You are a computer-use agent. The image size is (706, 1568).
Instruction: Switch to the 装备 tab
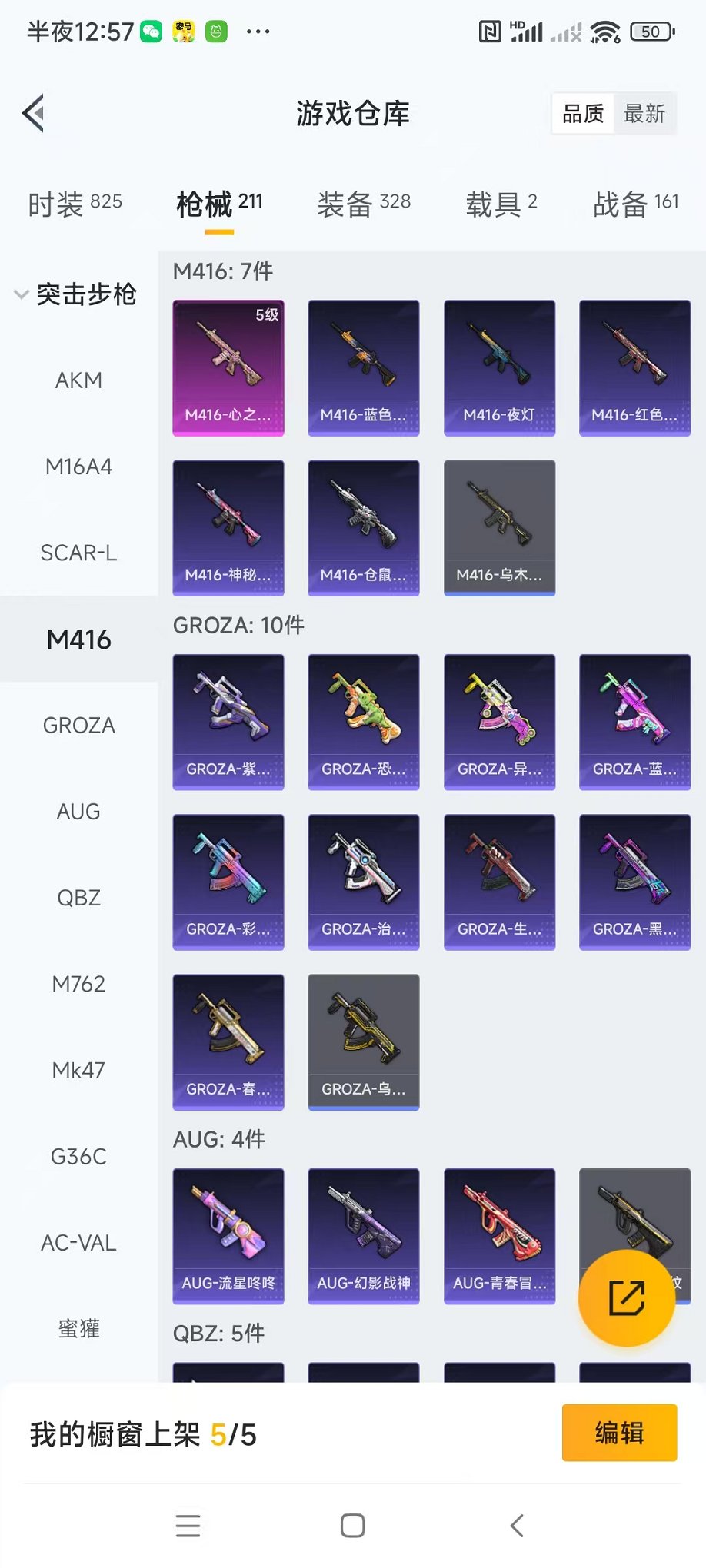[x=364, y=204]
